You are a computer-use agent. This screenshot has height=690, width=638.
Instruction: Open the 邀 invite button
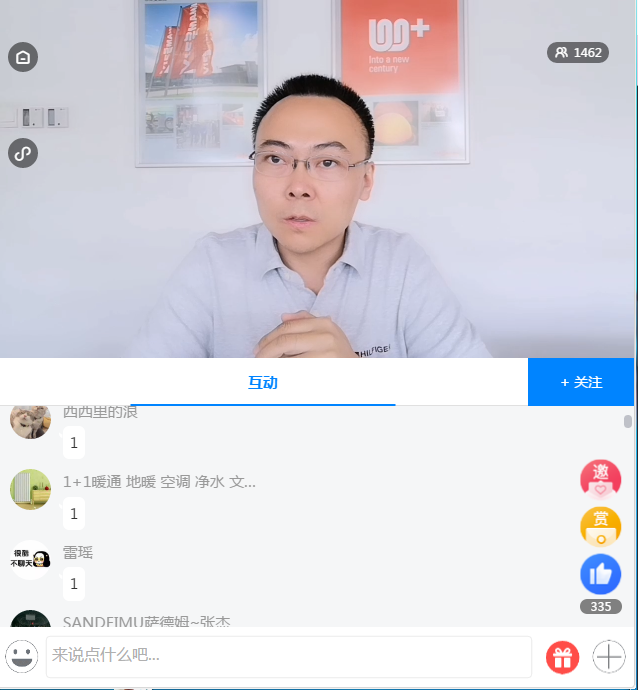pos(600,478)
